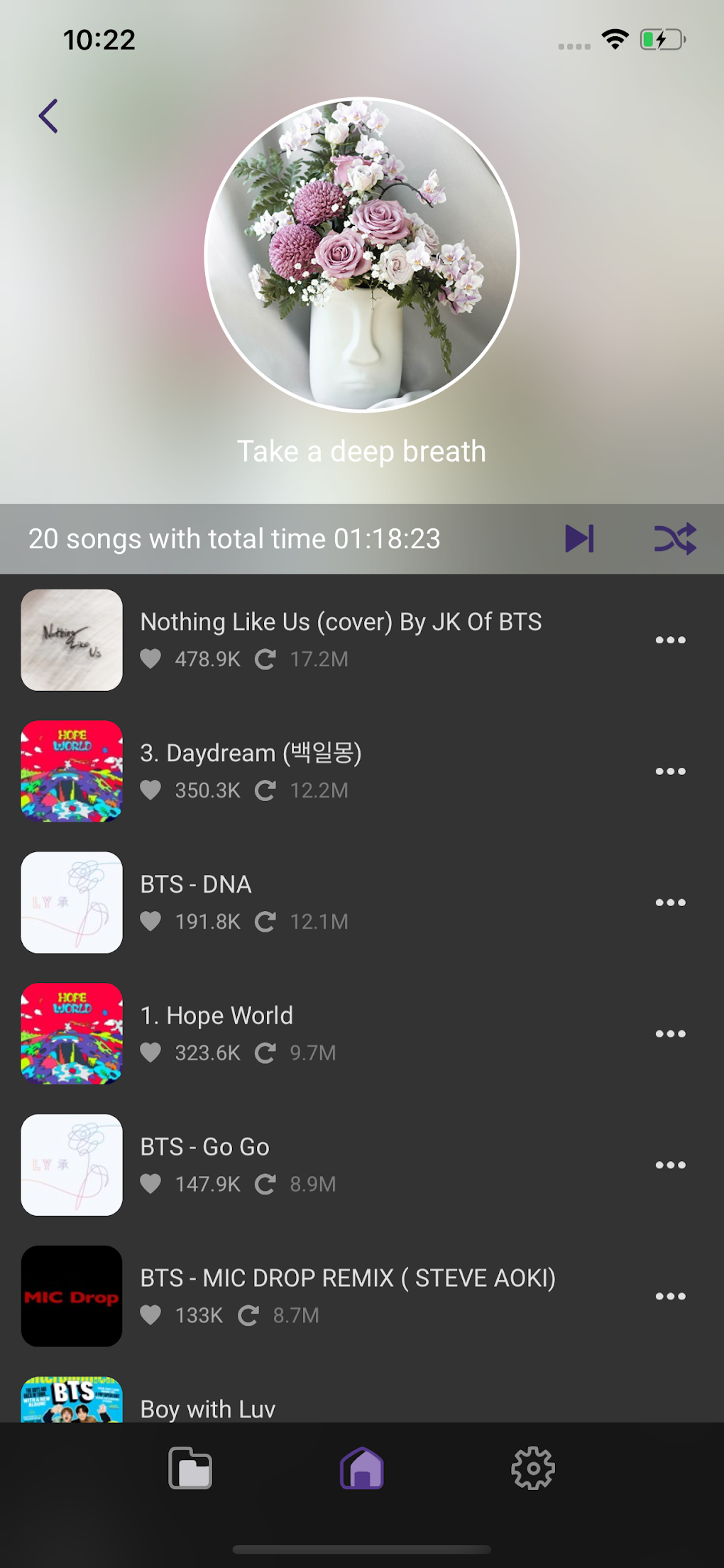Open more options for 1. Hope World

pyautogui.click(x=670, y=1034)
